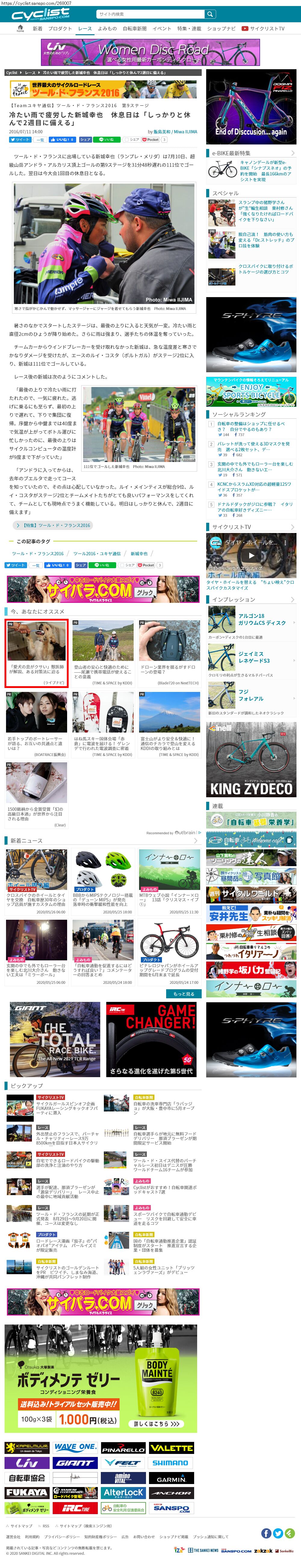Open プロダクト section
Screen dimensions: 301x1568
coord(60,29)
